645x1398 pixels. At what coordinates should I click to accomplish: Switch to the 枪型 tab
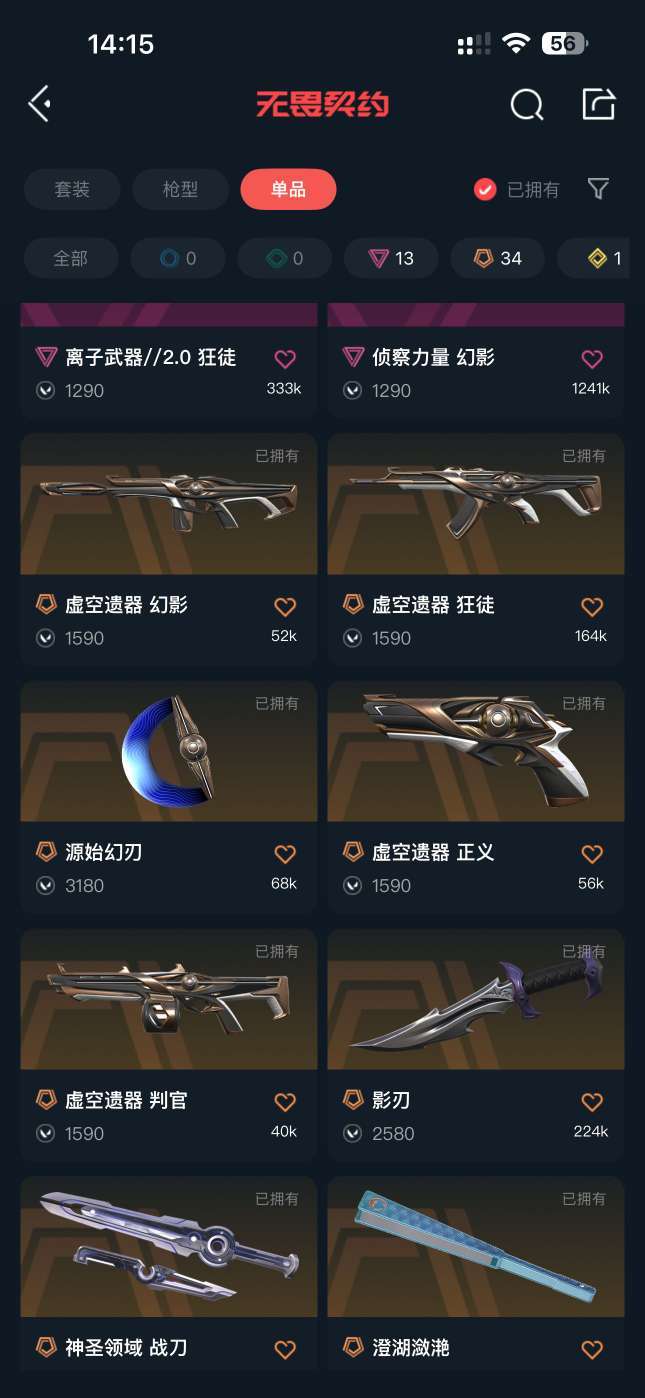[x=180, y=189]
